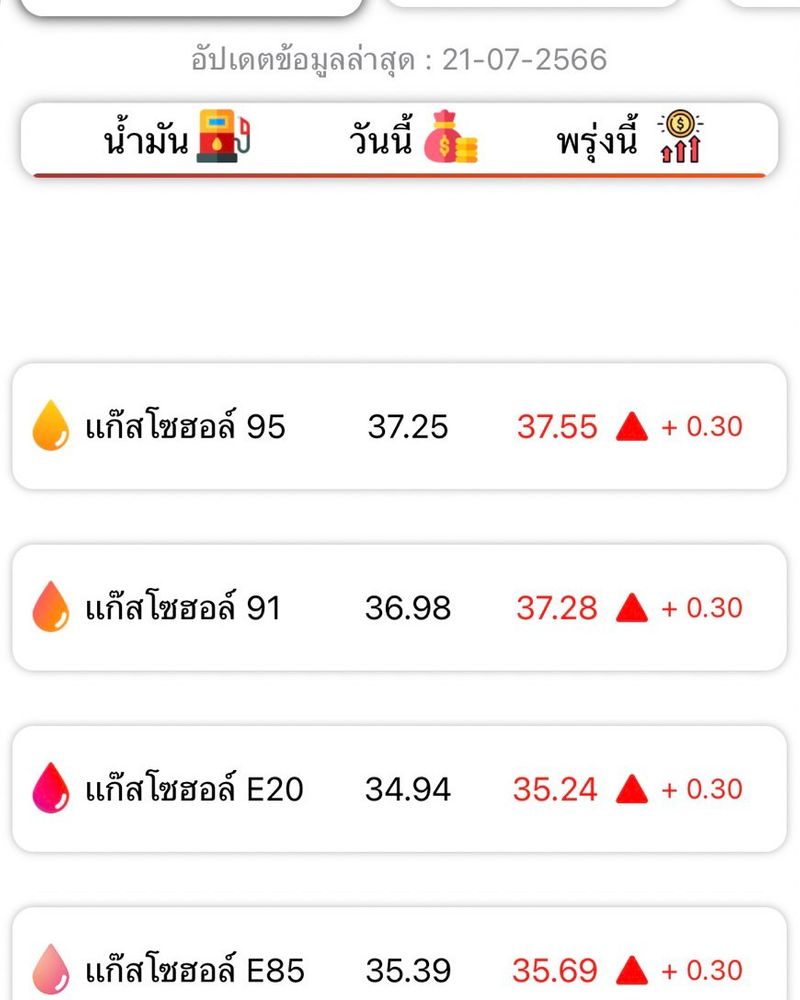Click the red up-arrow beside 37.28
The width and height of the screenshot is (800, 1000).
pyautogui.click(x=630, y=607)
